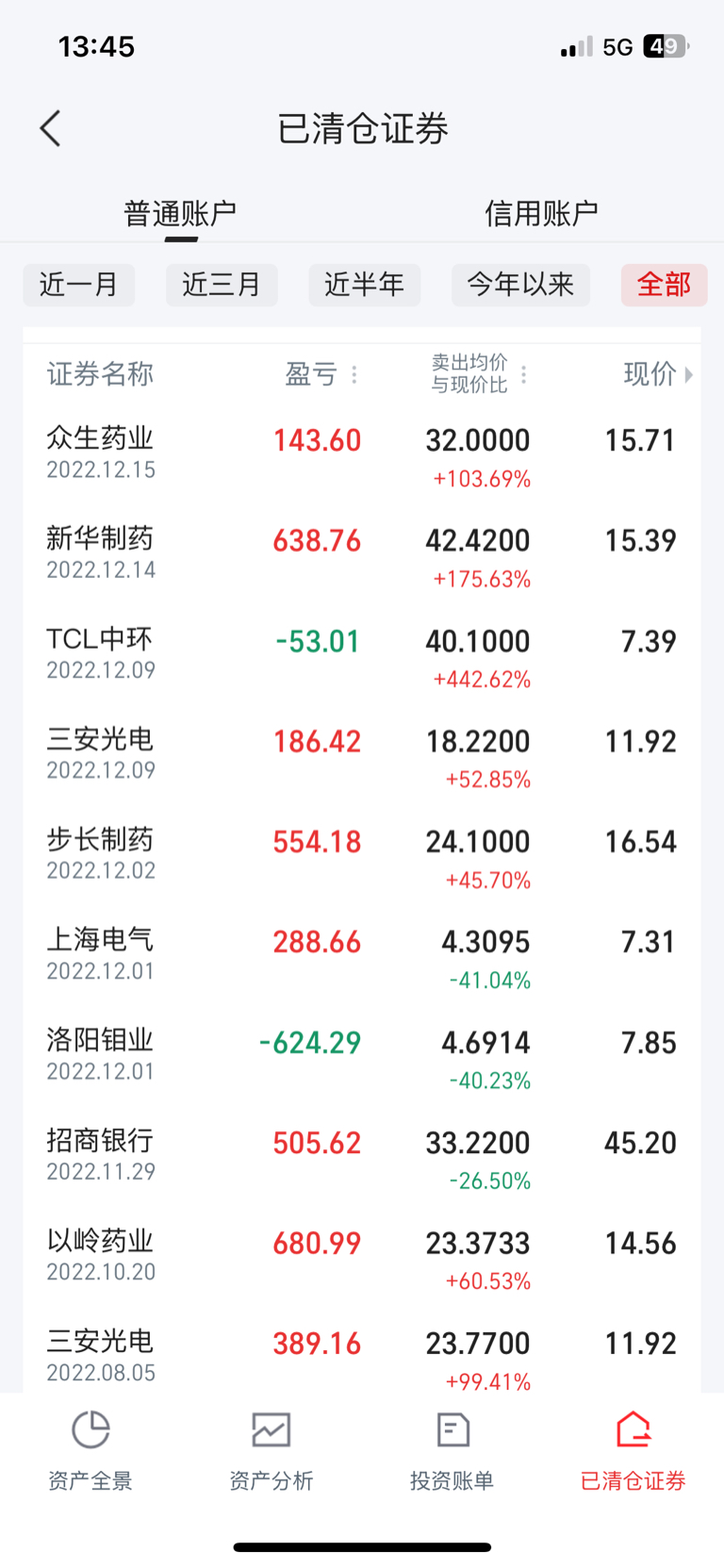Filter by 今年以来
The image size is (724, 1568).
point(520,285)
